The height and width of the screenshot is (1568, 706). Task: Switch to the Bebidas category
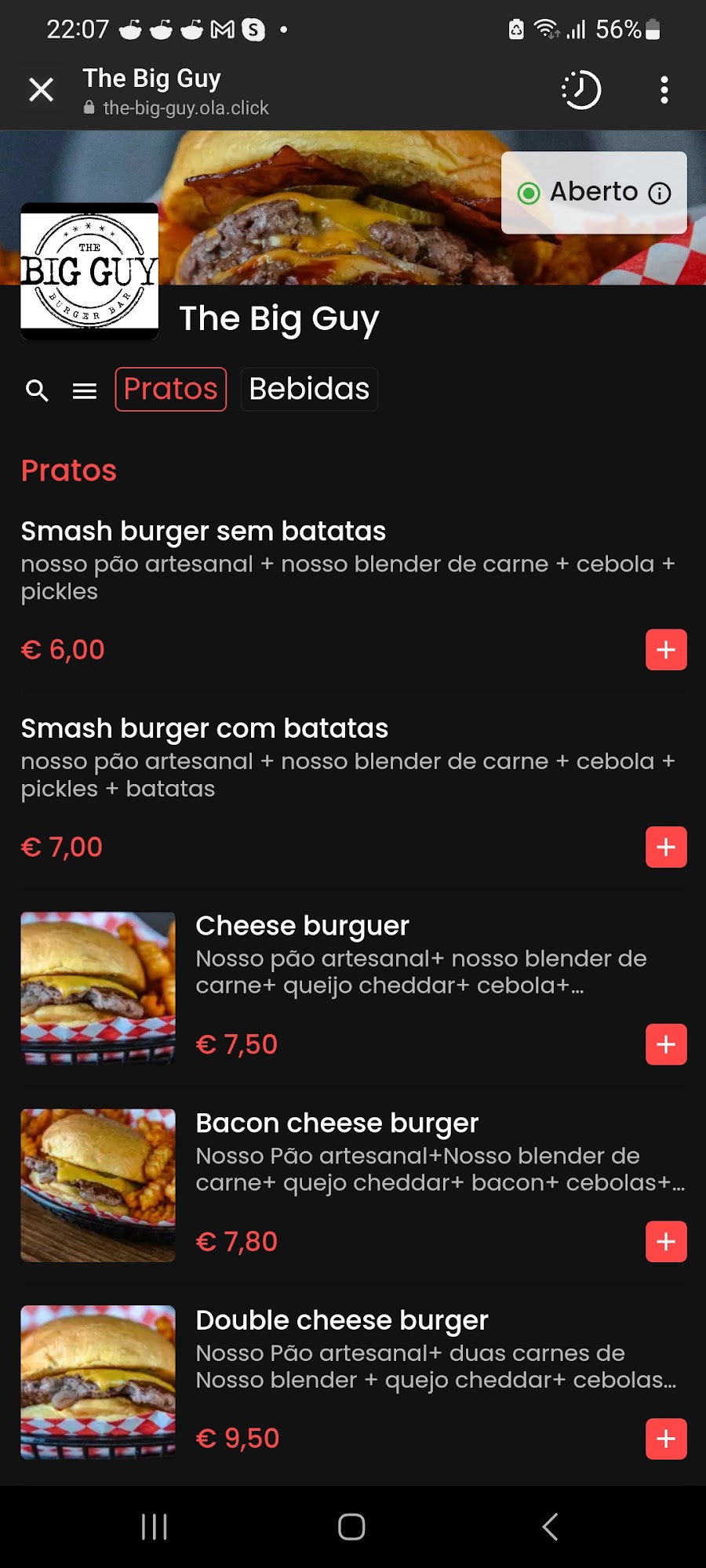[309, 390]
